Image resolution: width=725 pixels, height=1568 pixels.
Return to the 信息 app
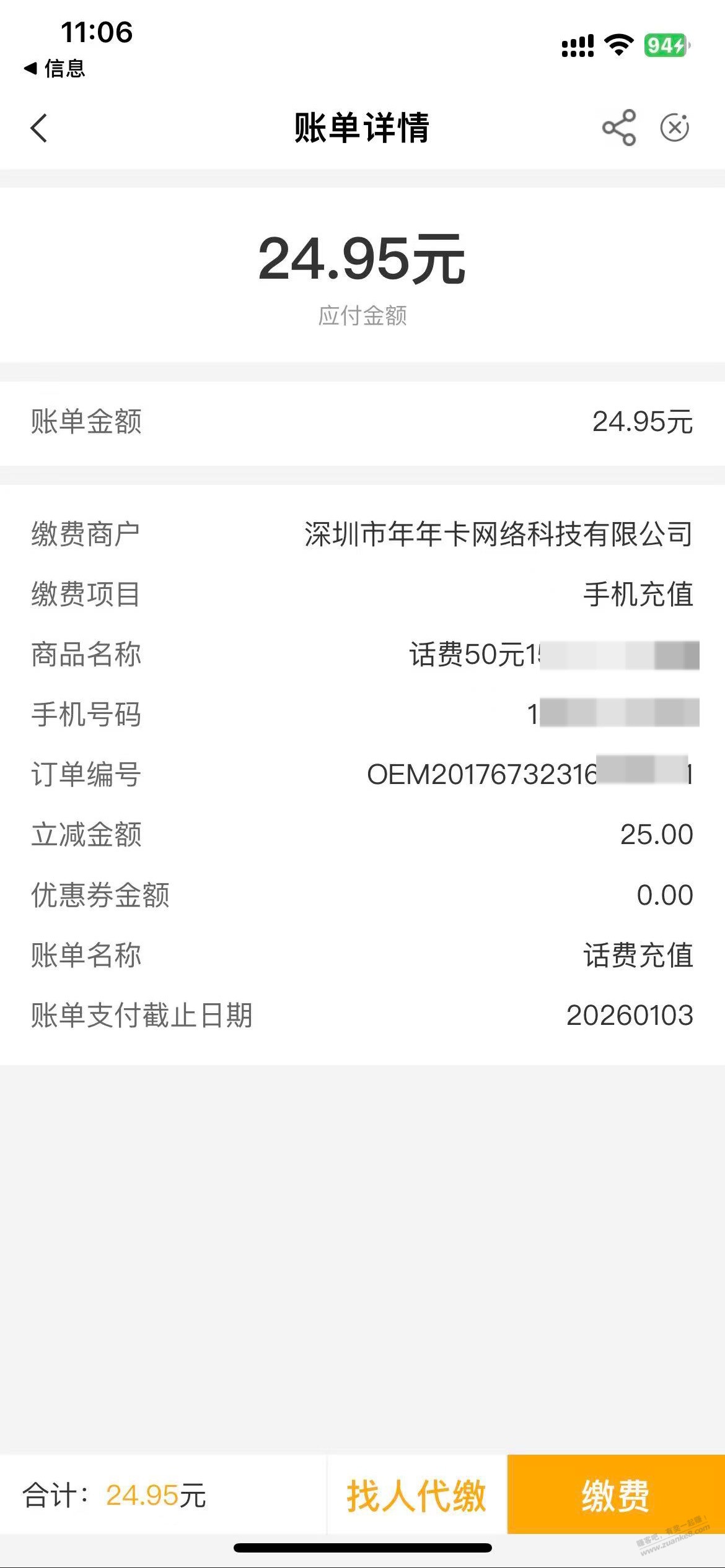(x=55, y=68)
